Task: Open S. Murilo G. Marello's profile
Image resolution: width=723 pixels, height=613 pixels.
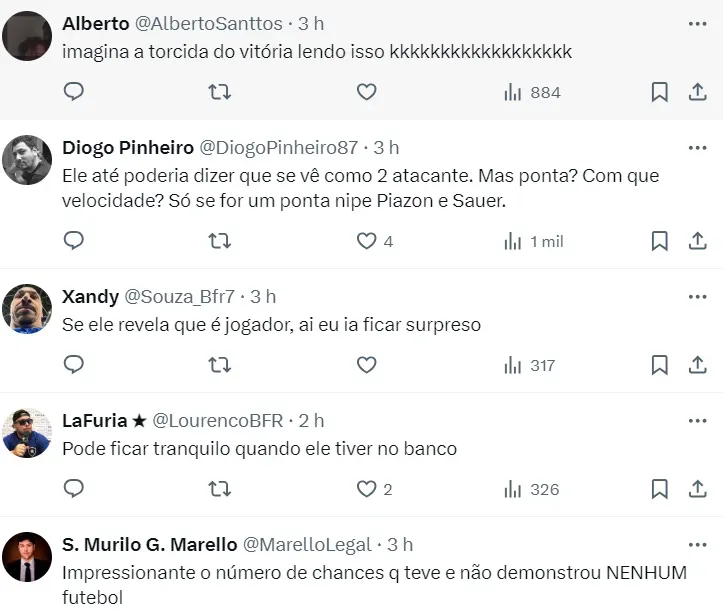Action: pyautogui.click(x=149, y=545)
